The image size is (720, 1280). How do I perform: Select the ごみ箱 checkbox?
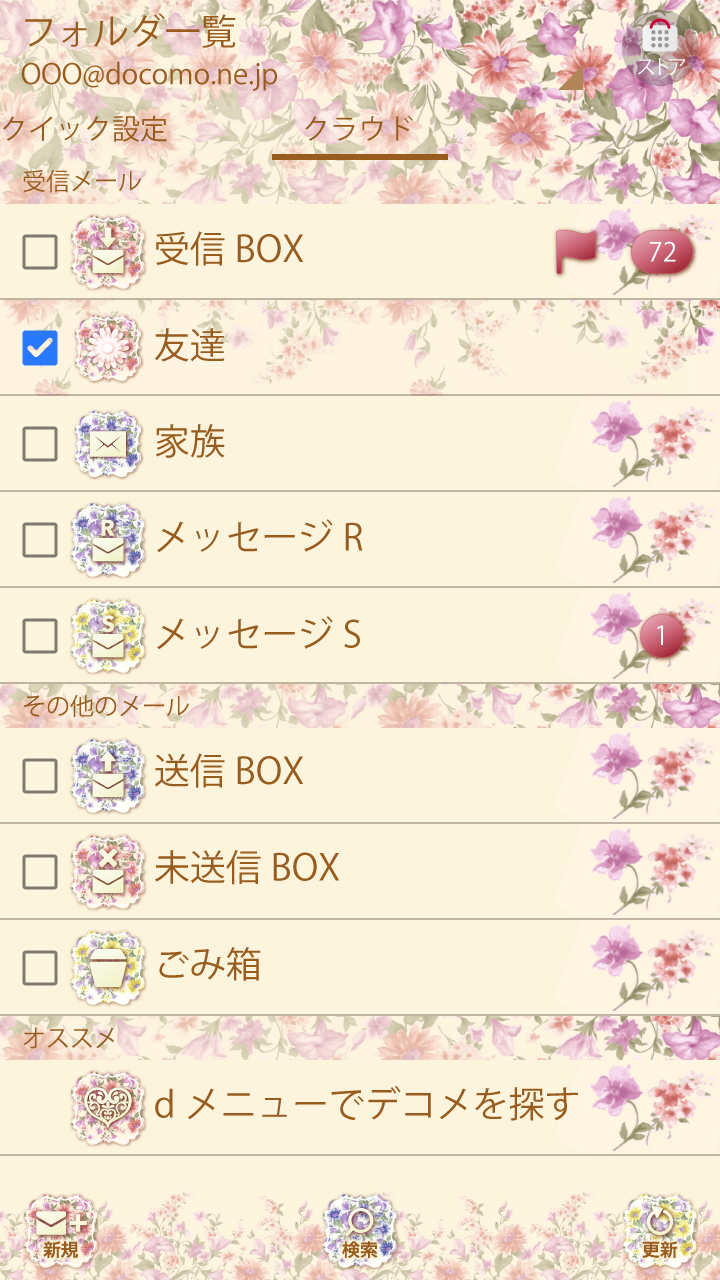pyautogui.click(x=40, y=967)
